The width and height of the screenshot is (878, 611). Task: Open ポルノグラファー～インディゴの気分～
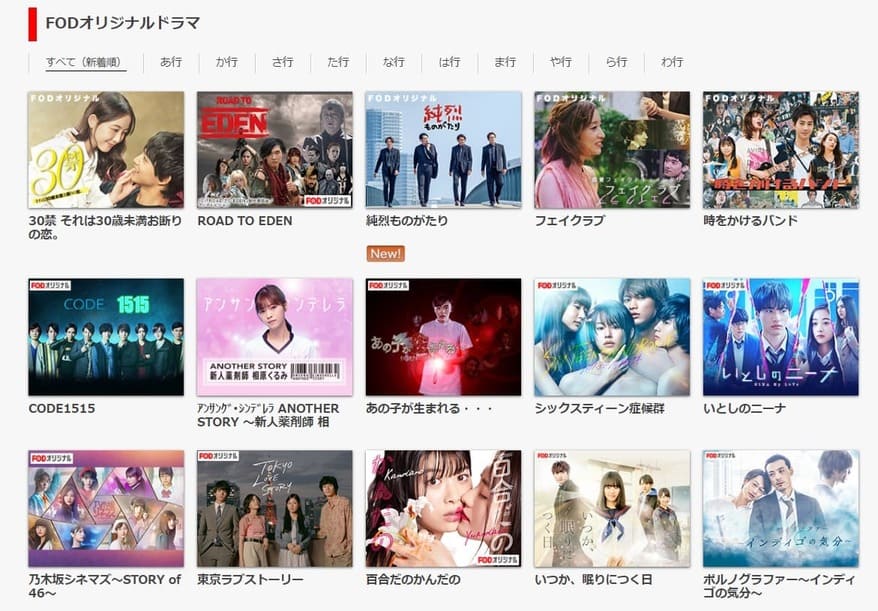click(x=780, y=508)
